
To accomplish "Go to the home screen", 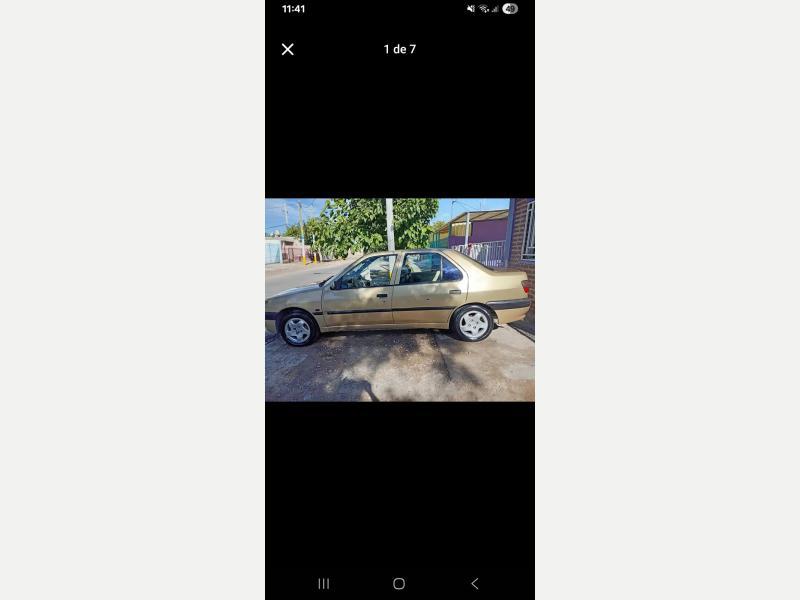I will coord(399,583).
